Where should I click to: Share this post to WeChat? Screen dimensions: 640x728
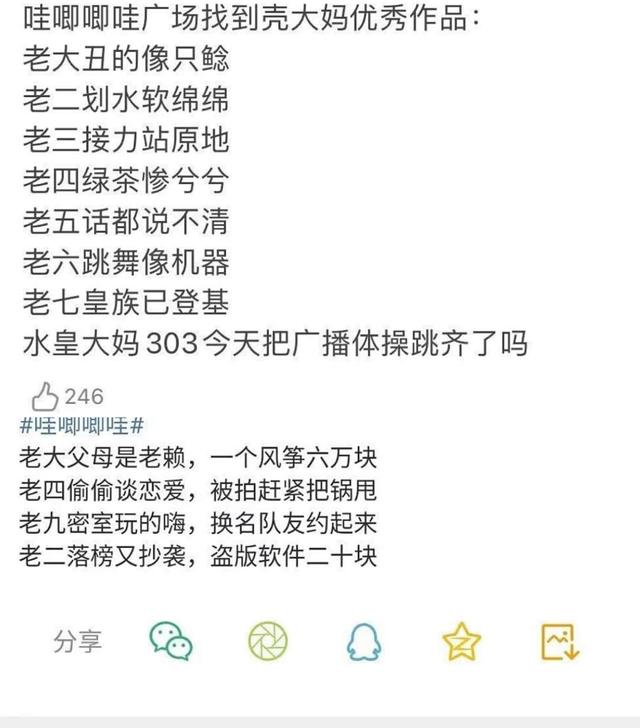point(171,640)
